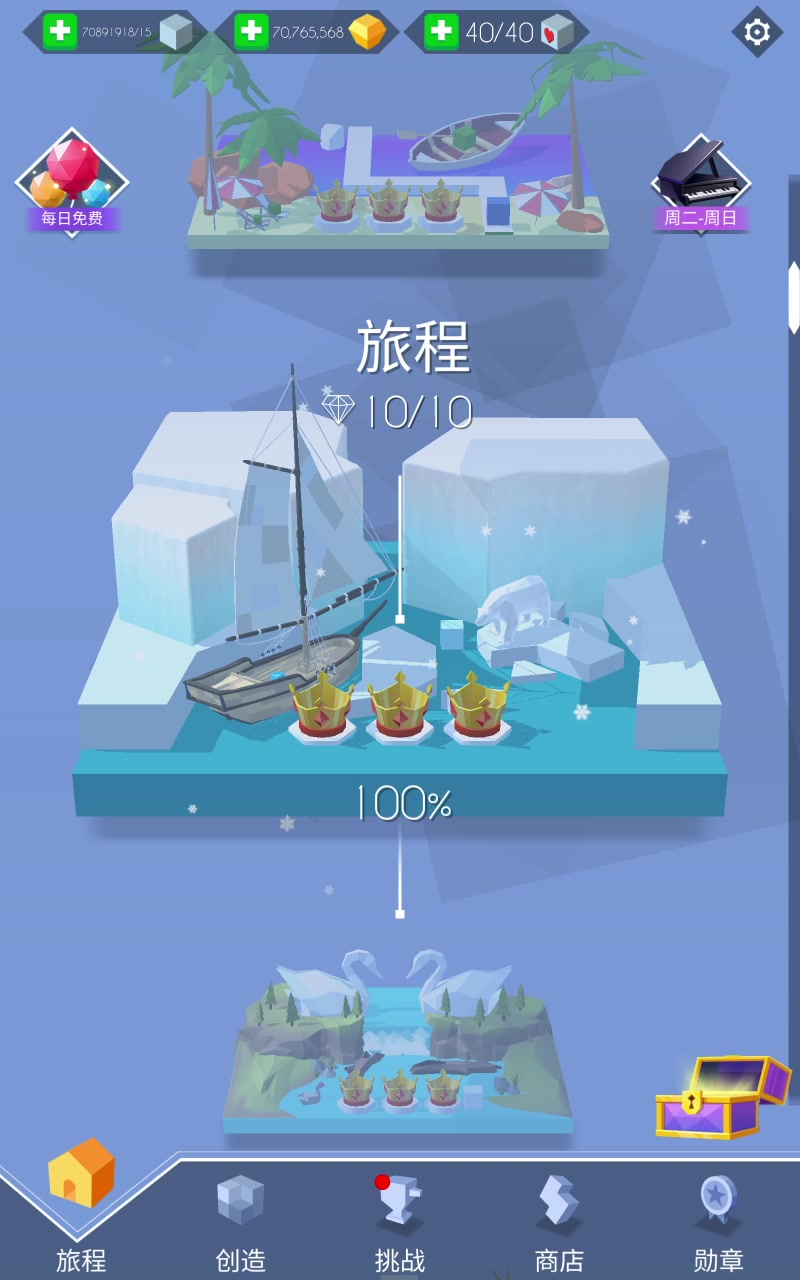
Task: Claim the 每日免费 daily free gems
Action: tap(72, 182)
